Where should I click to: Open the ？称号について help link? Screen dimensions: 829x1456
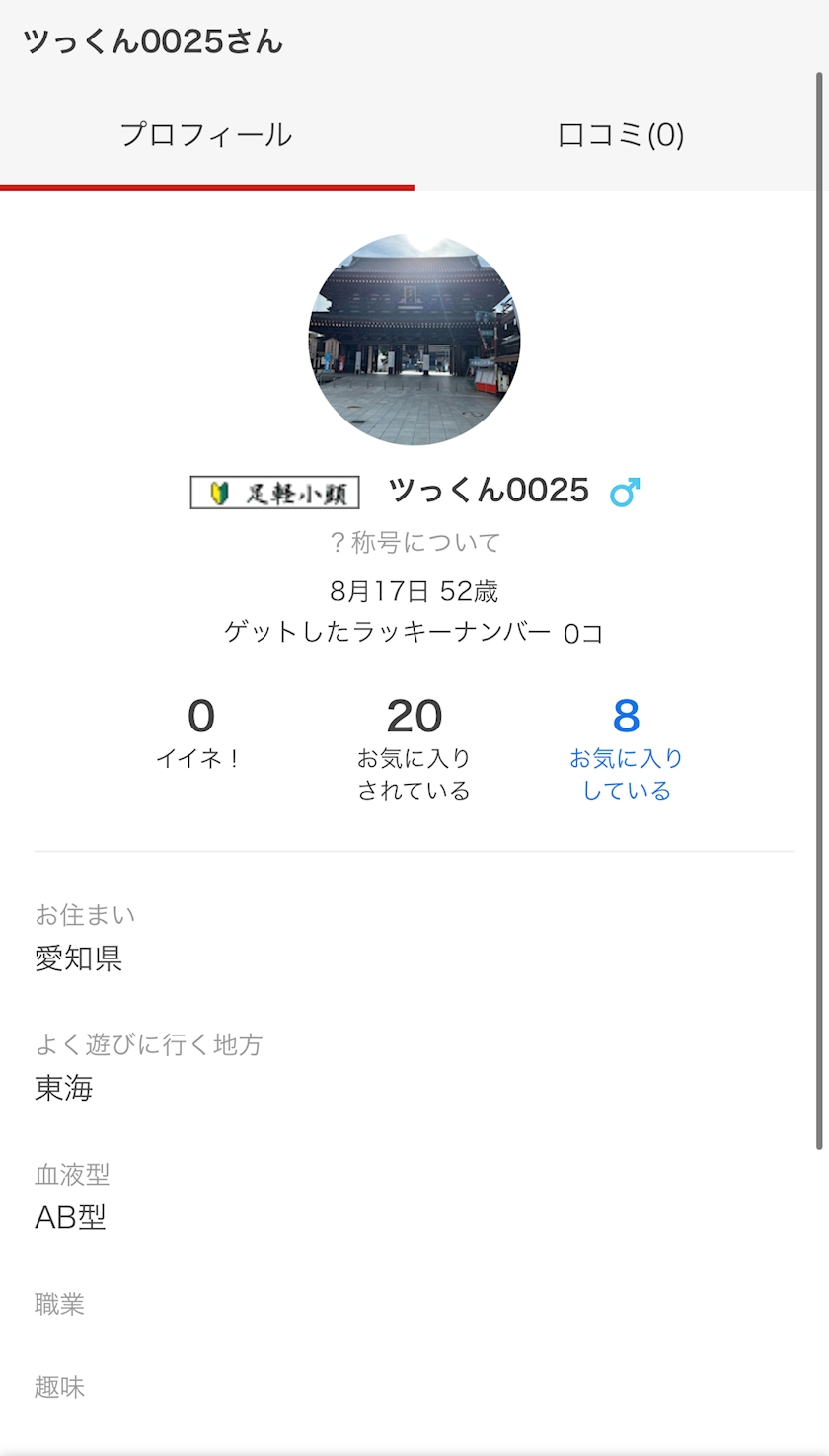click(x=414, y=542)
